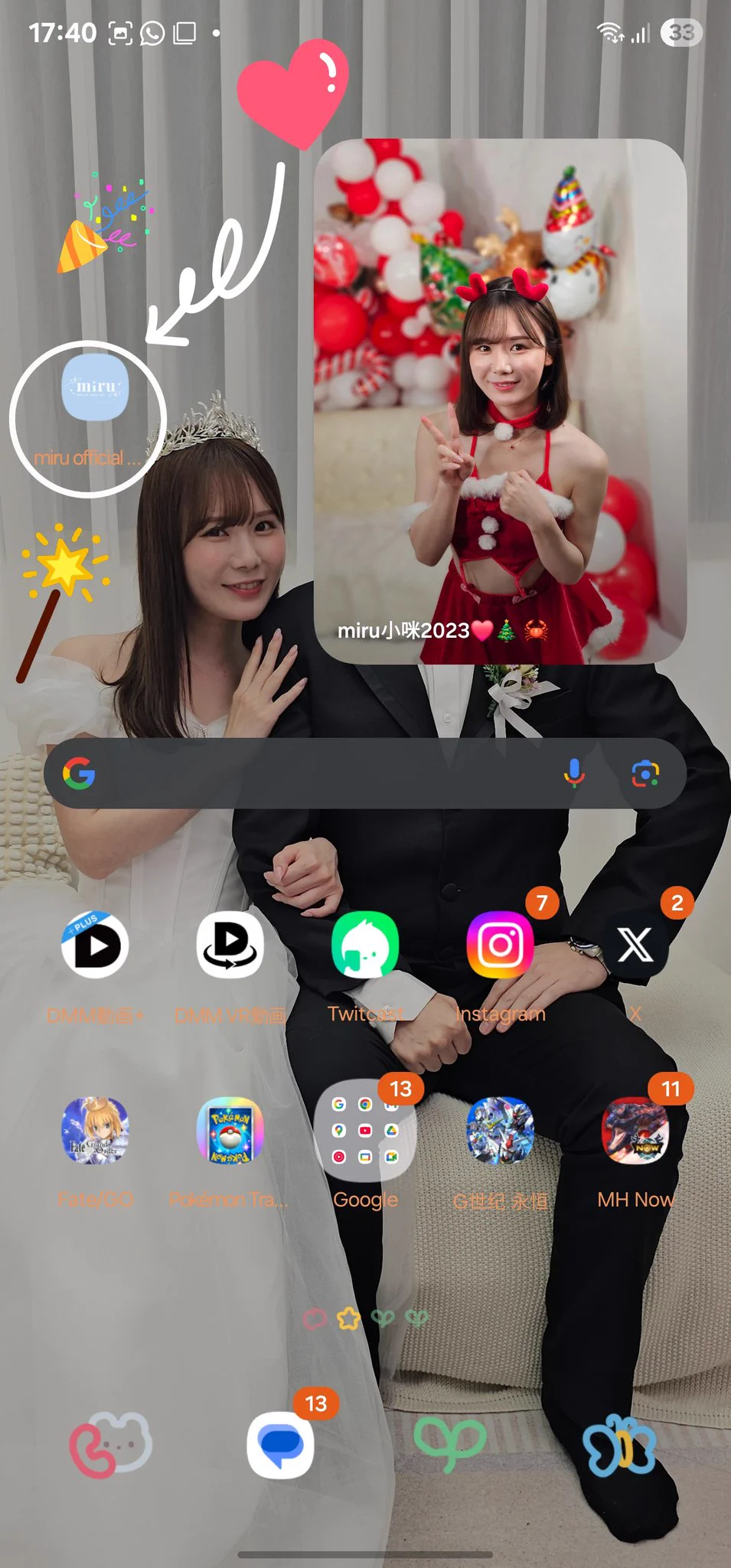The image size is (731, 1568).
Task: Launch the DMM動画+ app
Action: point(95,946)
